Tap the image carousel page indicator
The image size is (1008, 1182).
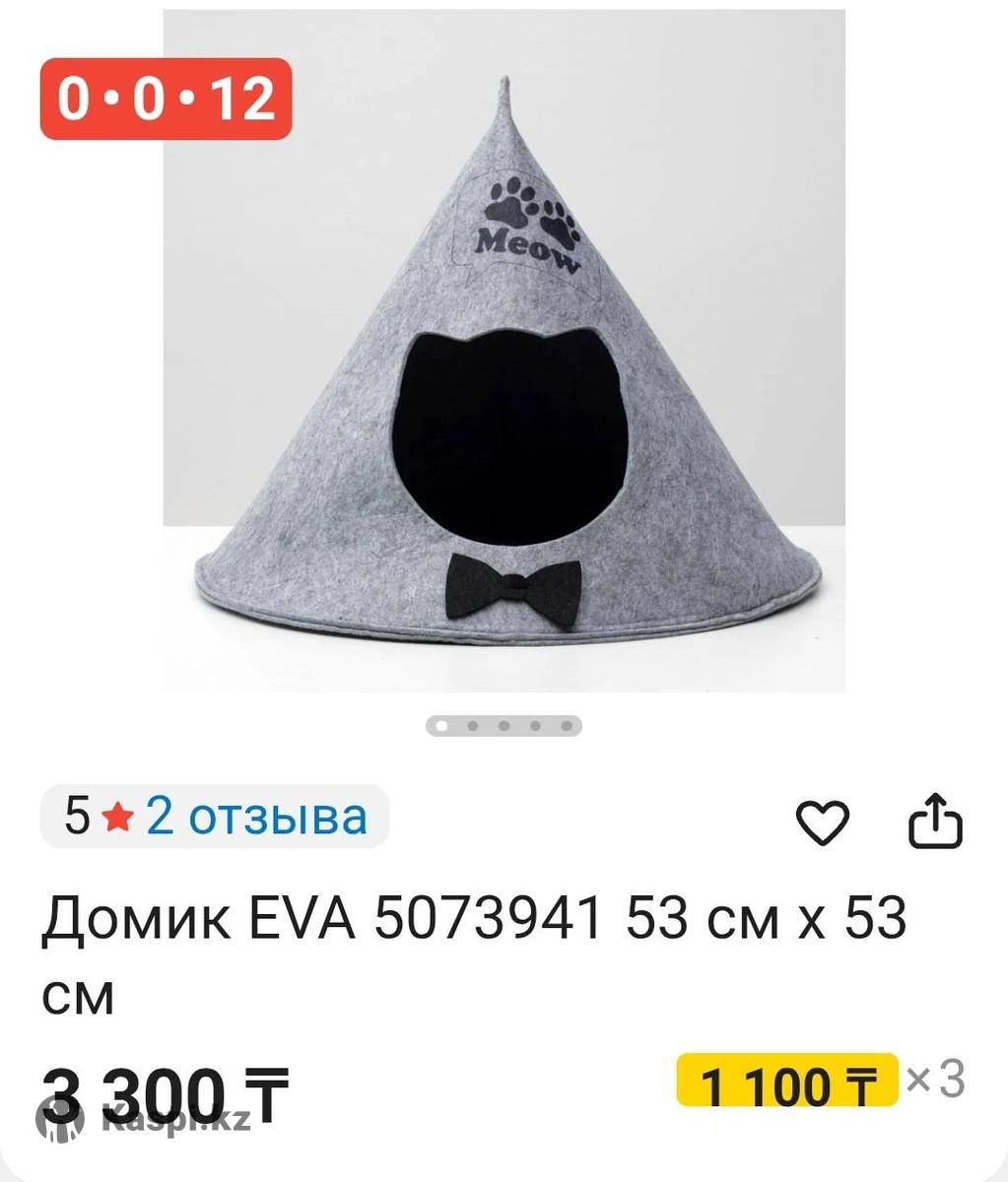coord(504,727)
